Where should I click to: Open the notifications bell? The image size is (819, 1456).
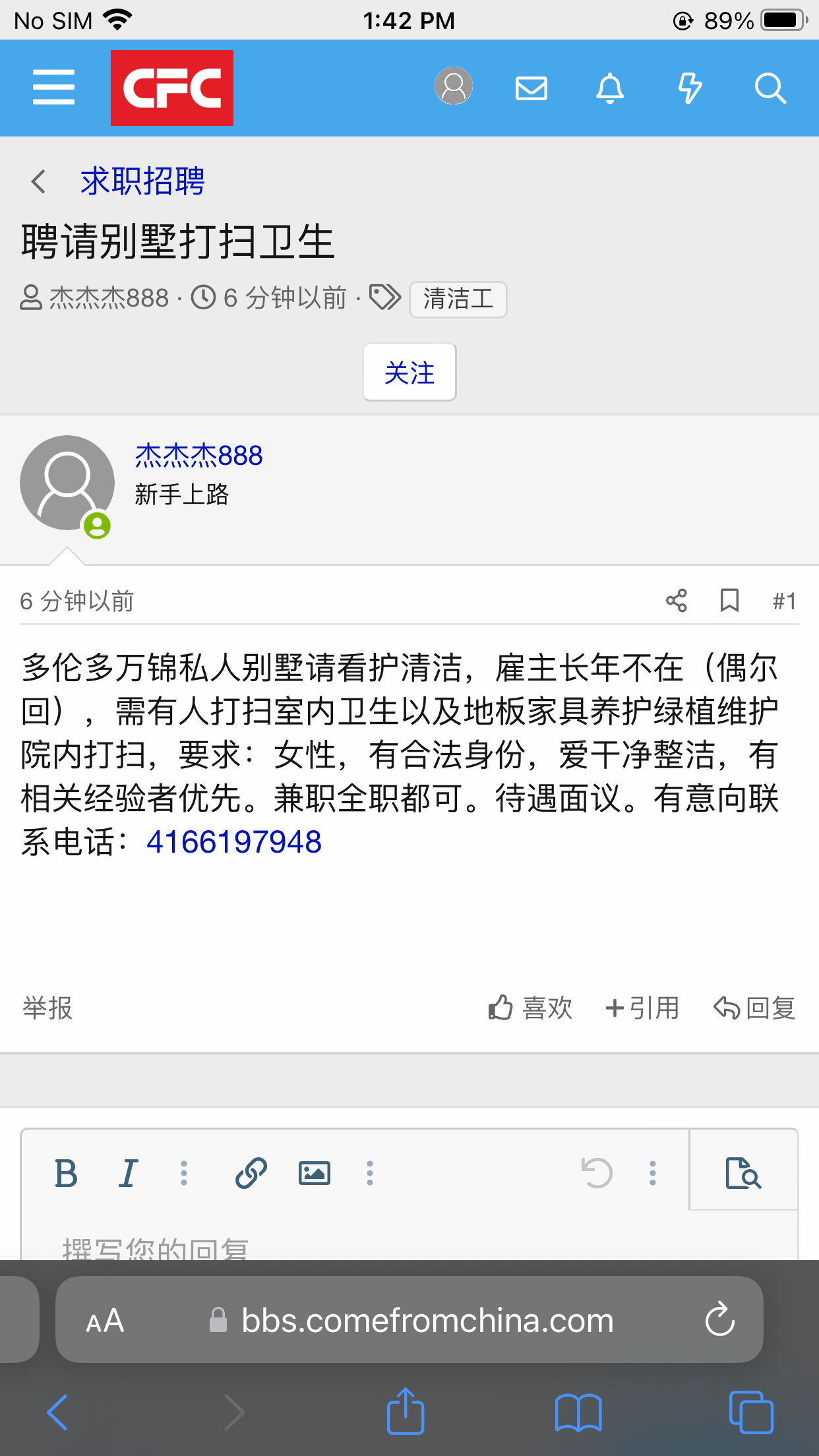[610, 88]
